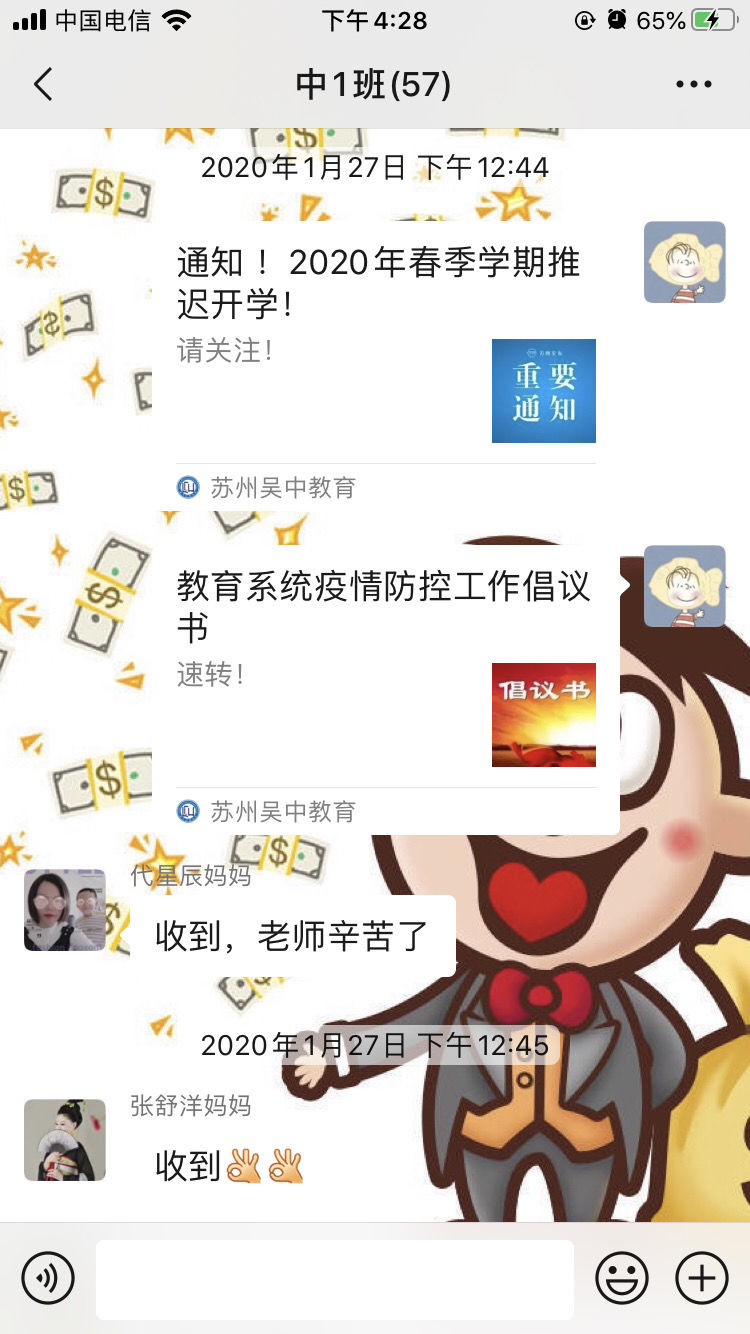Image resolution: width=750 pixels, height=1334 pixels.
Task: Tap the sender avatar beside the 推迟开学 article
Action: (x=684, y=262)
